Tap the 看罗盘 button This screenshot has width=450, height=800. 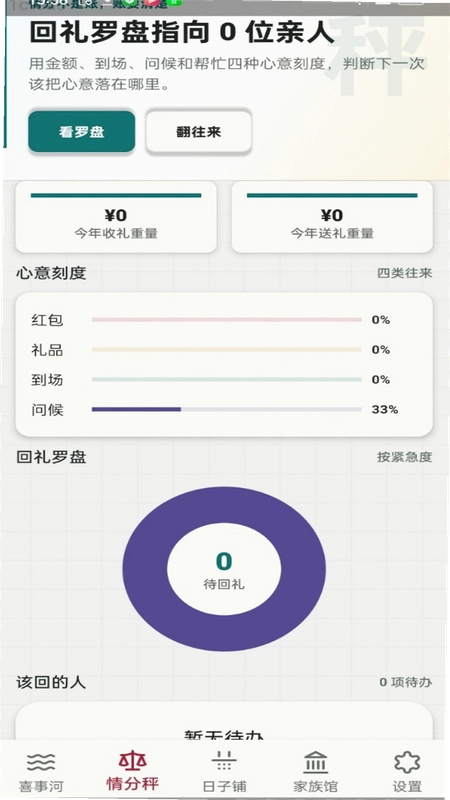pyautogui.click(x=82, y=132)
